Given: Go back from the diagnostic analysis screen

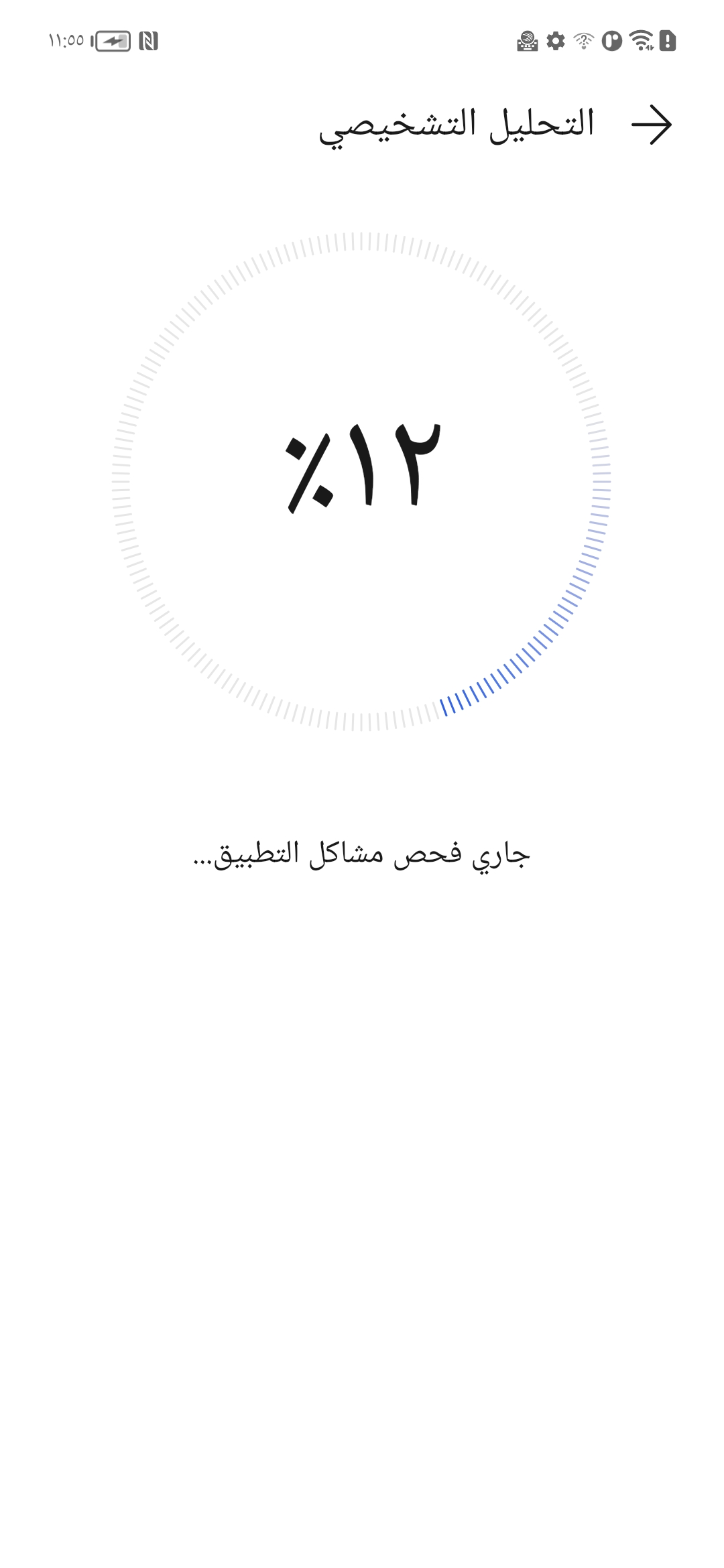Looking at the screenshot, I should [x=652, y=125].
